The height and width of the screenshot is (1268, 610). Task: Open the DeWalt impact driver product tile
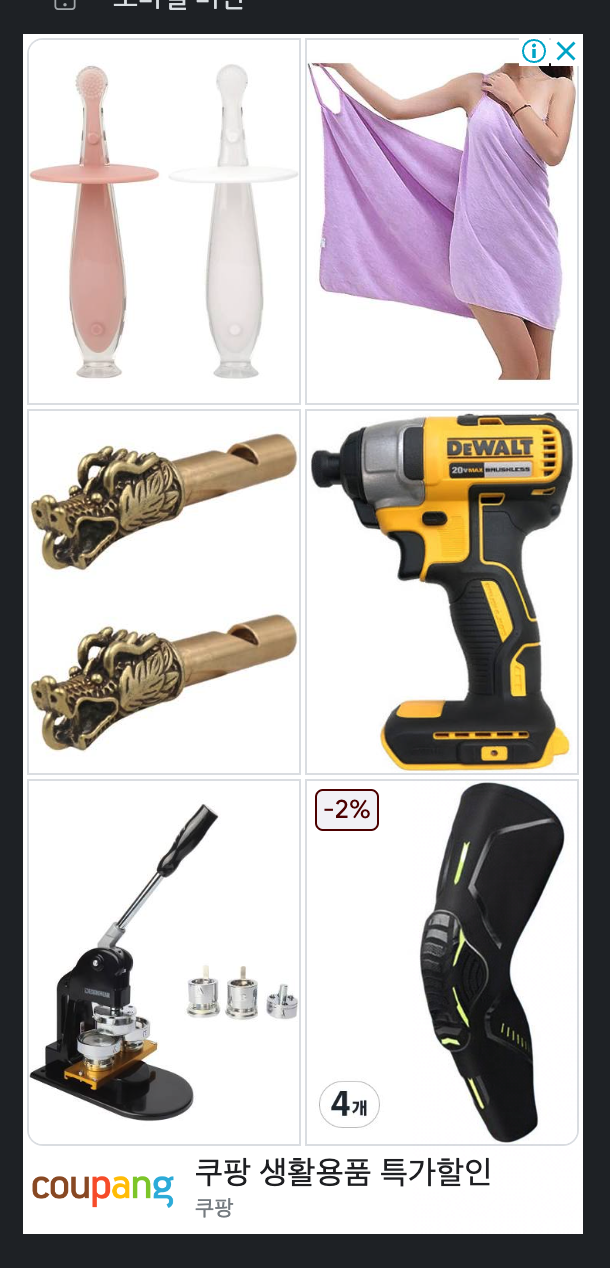[442, 592]
